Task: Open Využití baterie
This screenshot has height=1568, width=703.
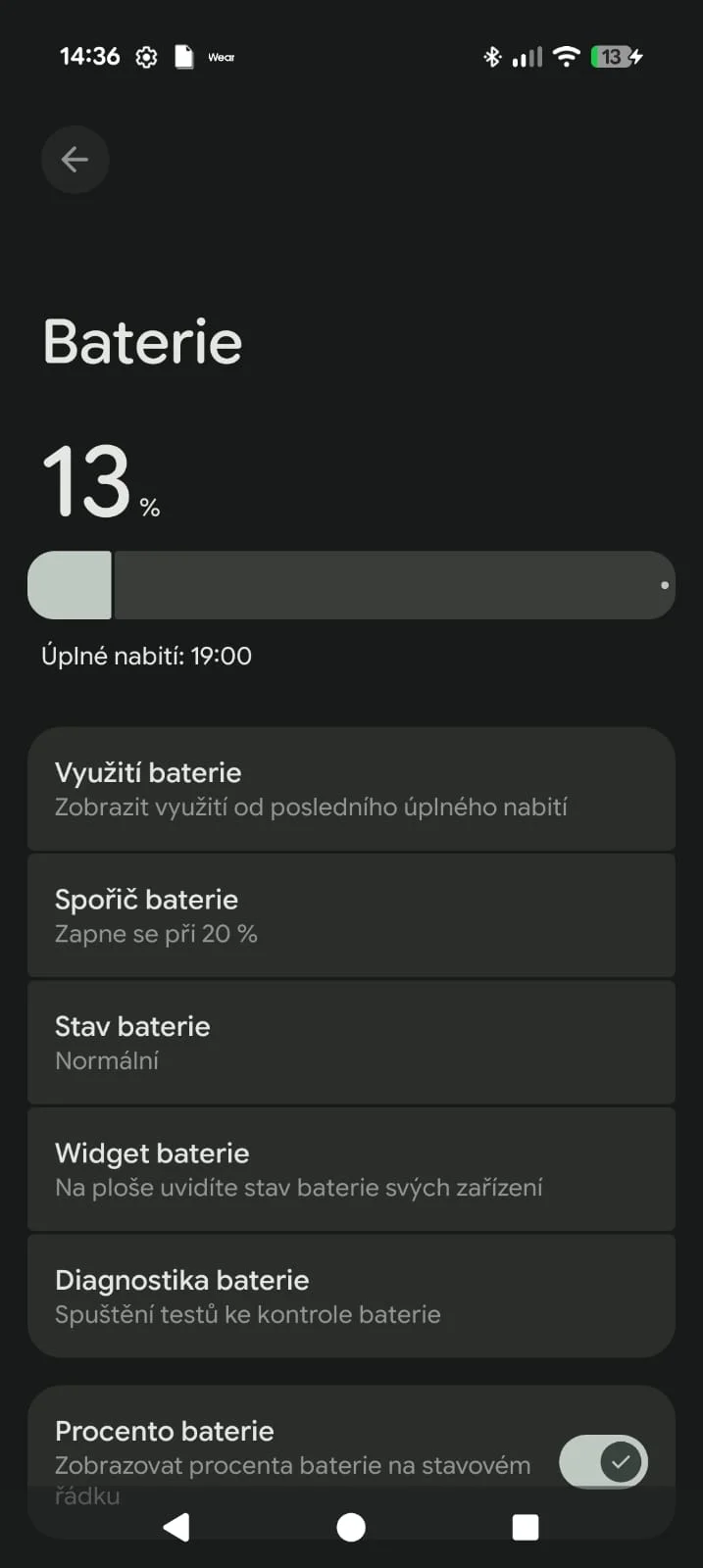Action: 351,789
